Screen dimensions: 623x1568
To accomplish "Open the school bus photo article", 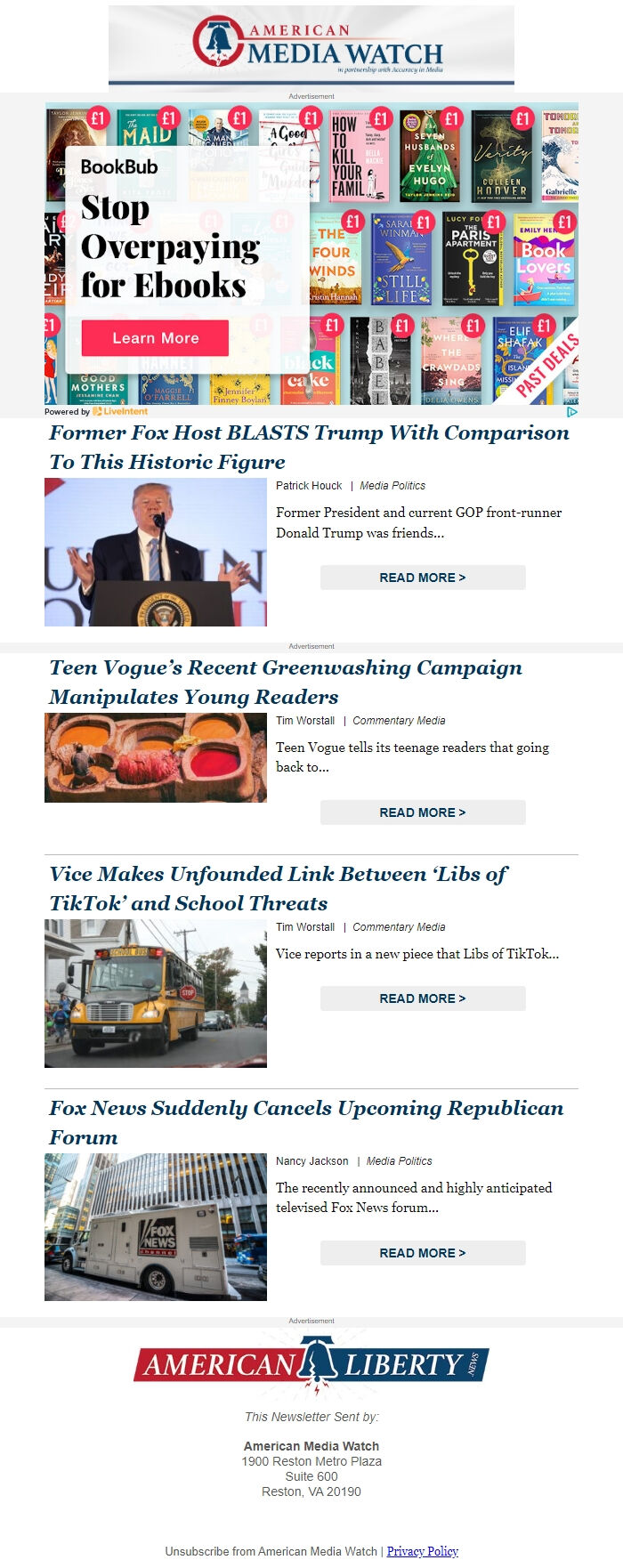I will 156,993.
